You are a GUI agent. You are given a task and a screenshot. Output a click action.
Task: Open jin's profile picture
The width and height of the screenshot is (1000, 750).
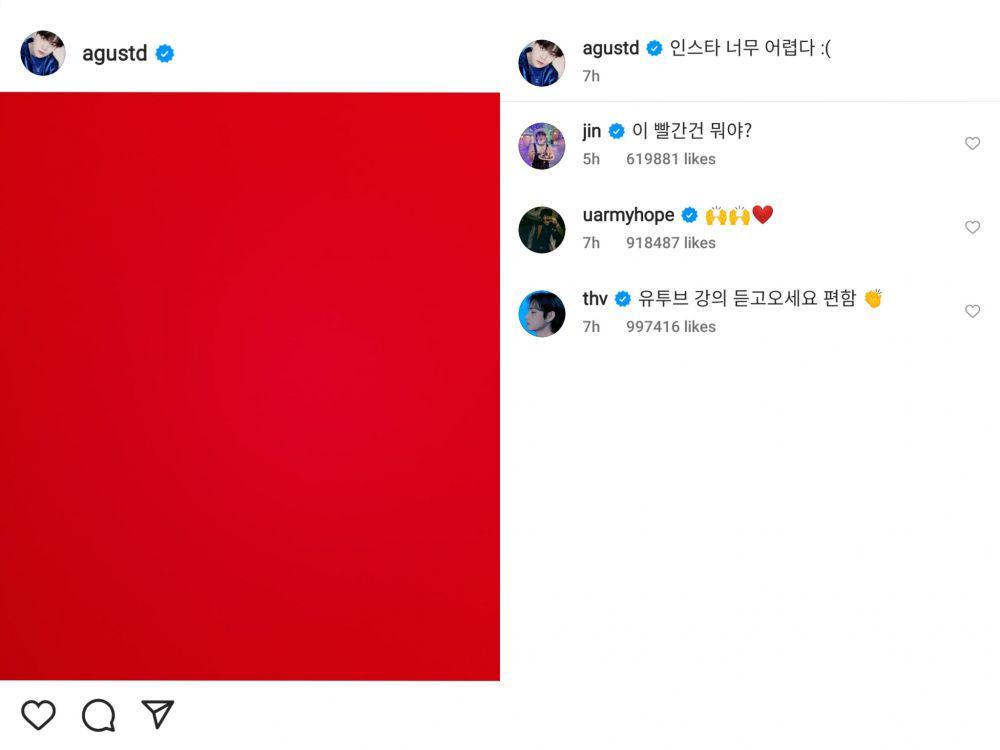click(542, 146)
